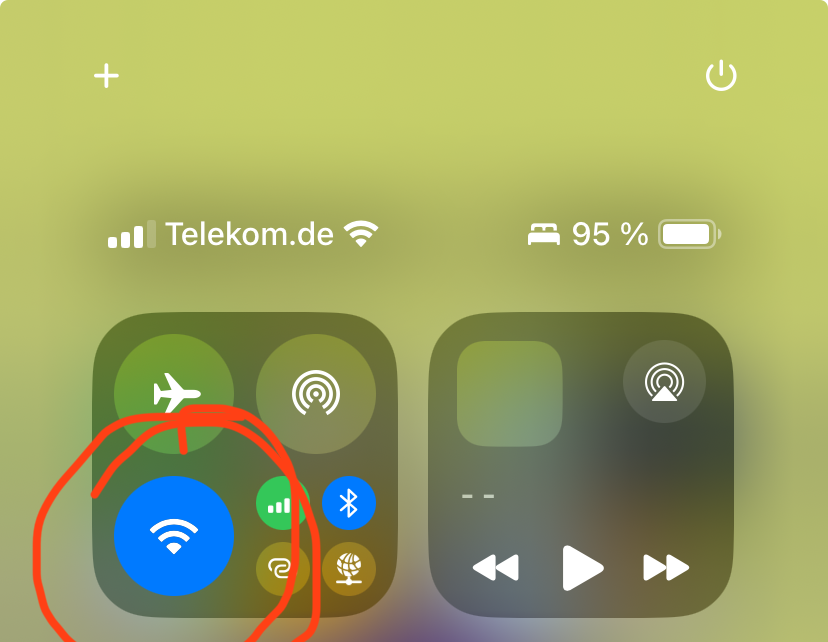Turn off Wi-Fi

[174, 536]
